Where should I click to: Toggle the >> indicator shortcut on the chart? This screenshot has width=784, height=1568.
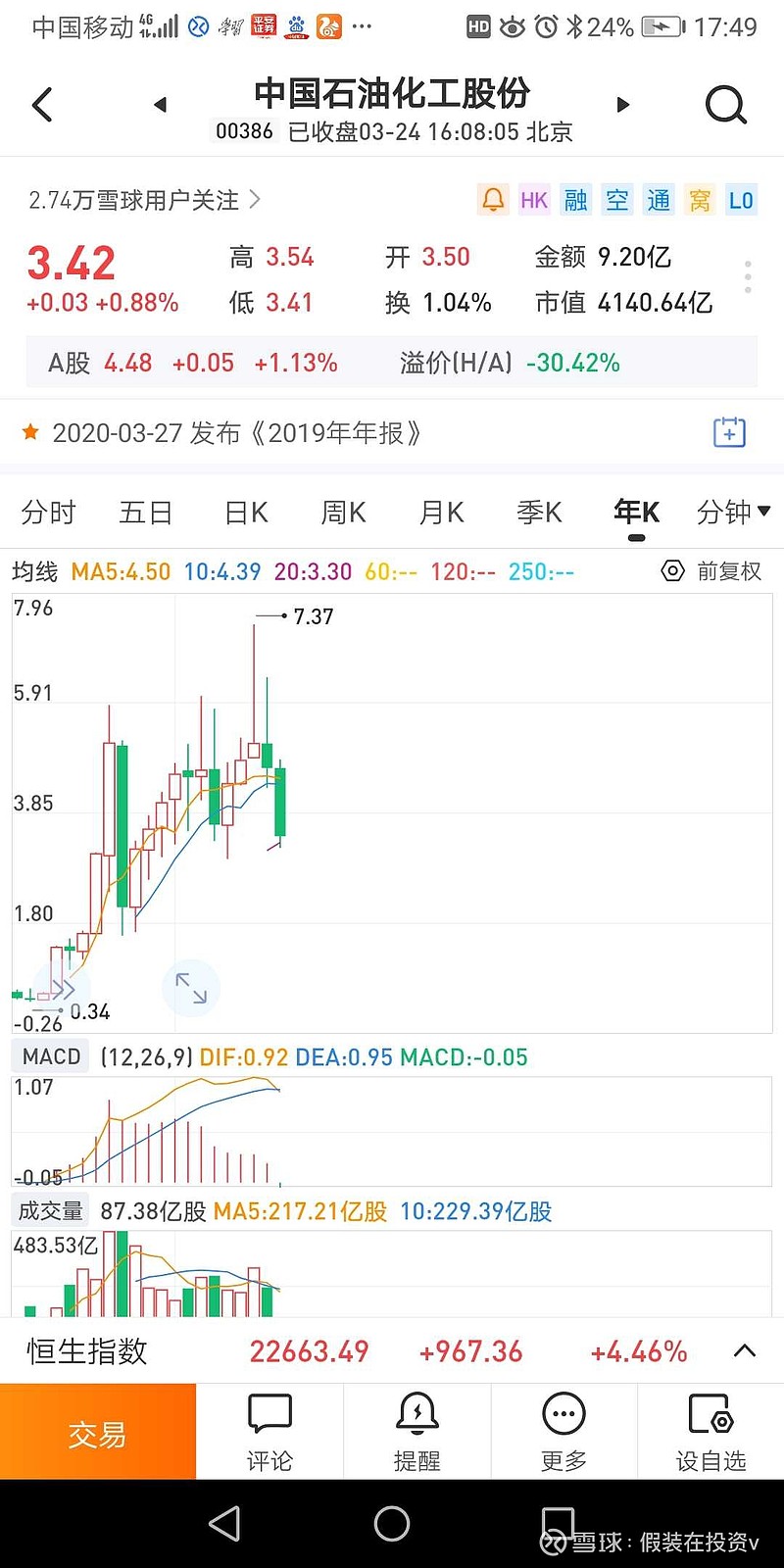61,990
